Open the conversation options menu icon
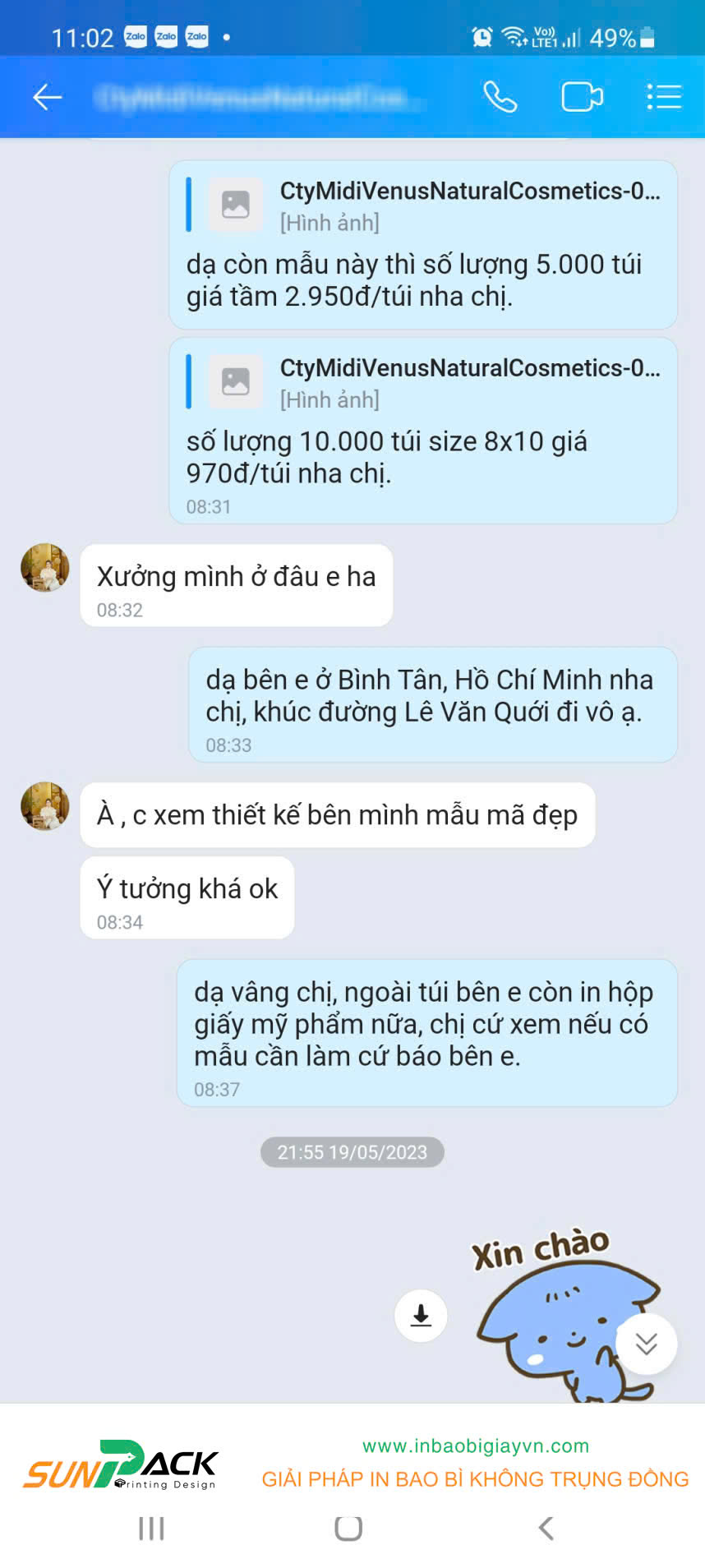This screenshot has height=1568, width=705. 664,96
